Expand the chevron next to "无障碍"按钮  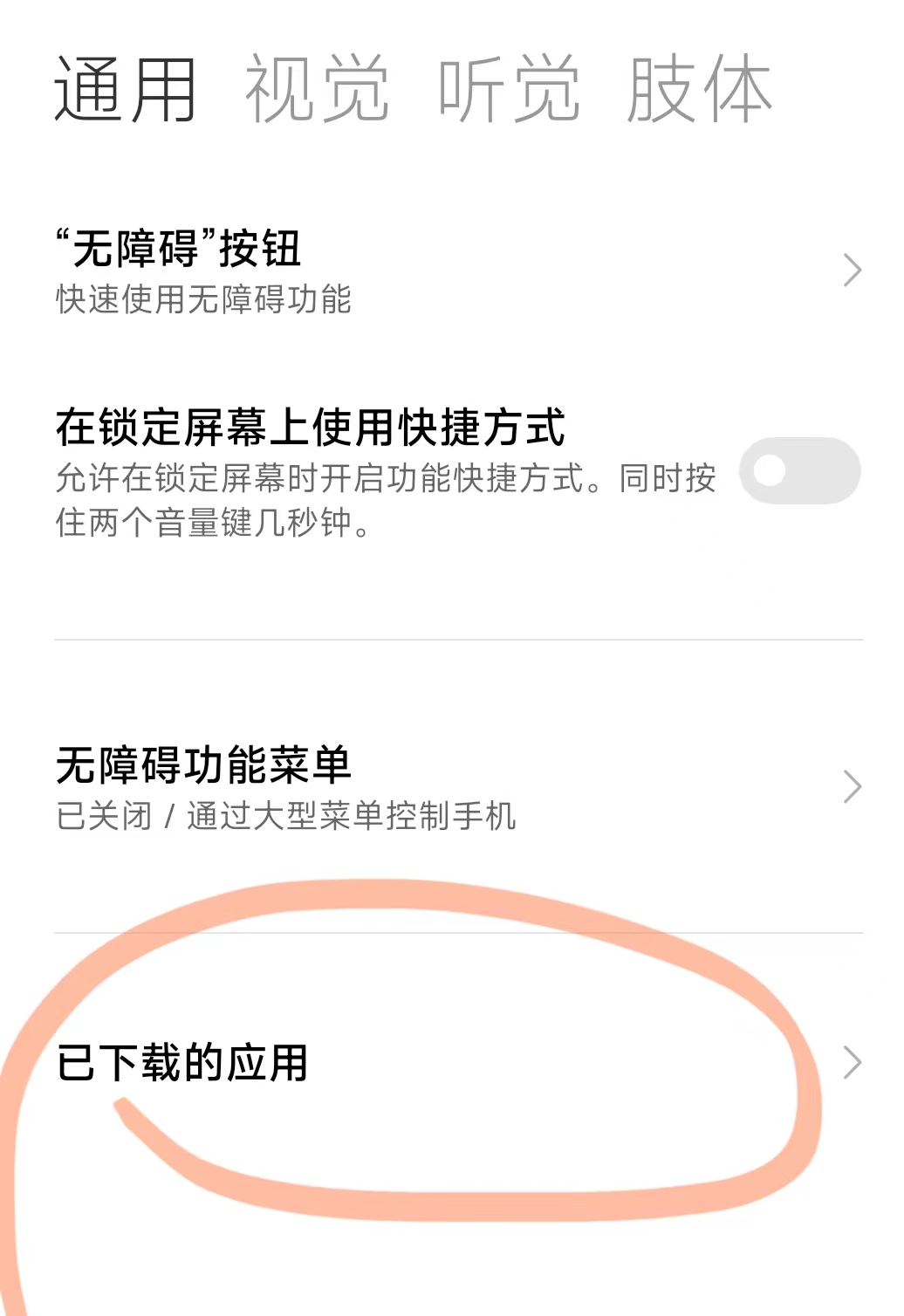coord(851,271)
